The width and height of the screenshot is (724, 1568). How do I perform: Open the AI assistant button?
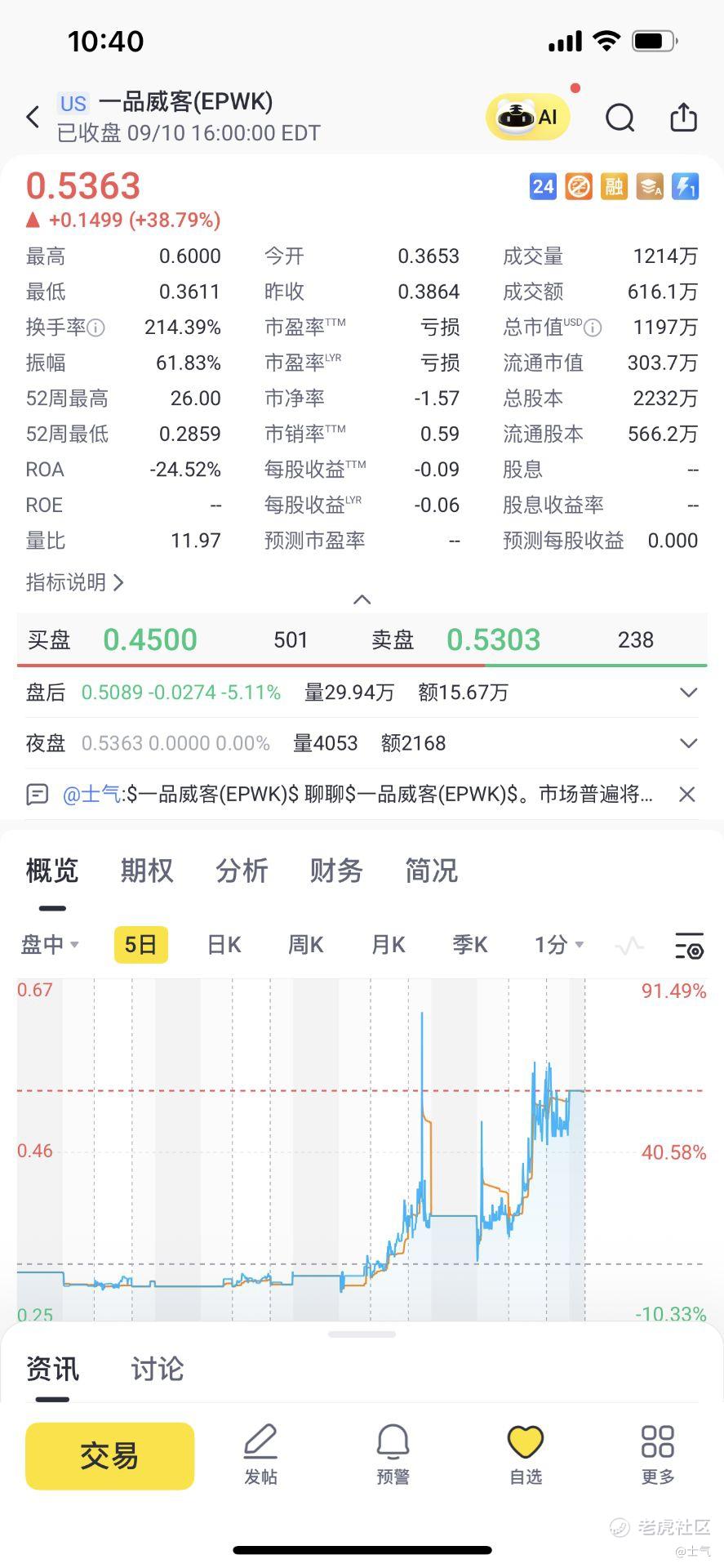click(x=528, y=118)
